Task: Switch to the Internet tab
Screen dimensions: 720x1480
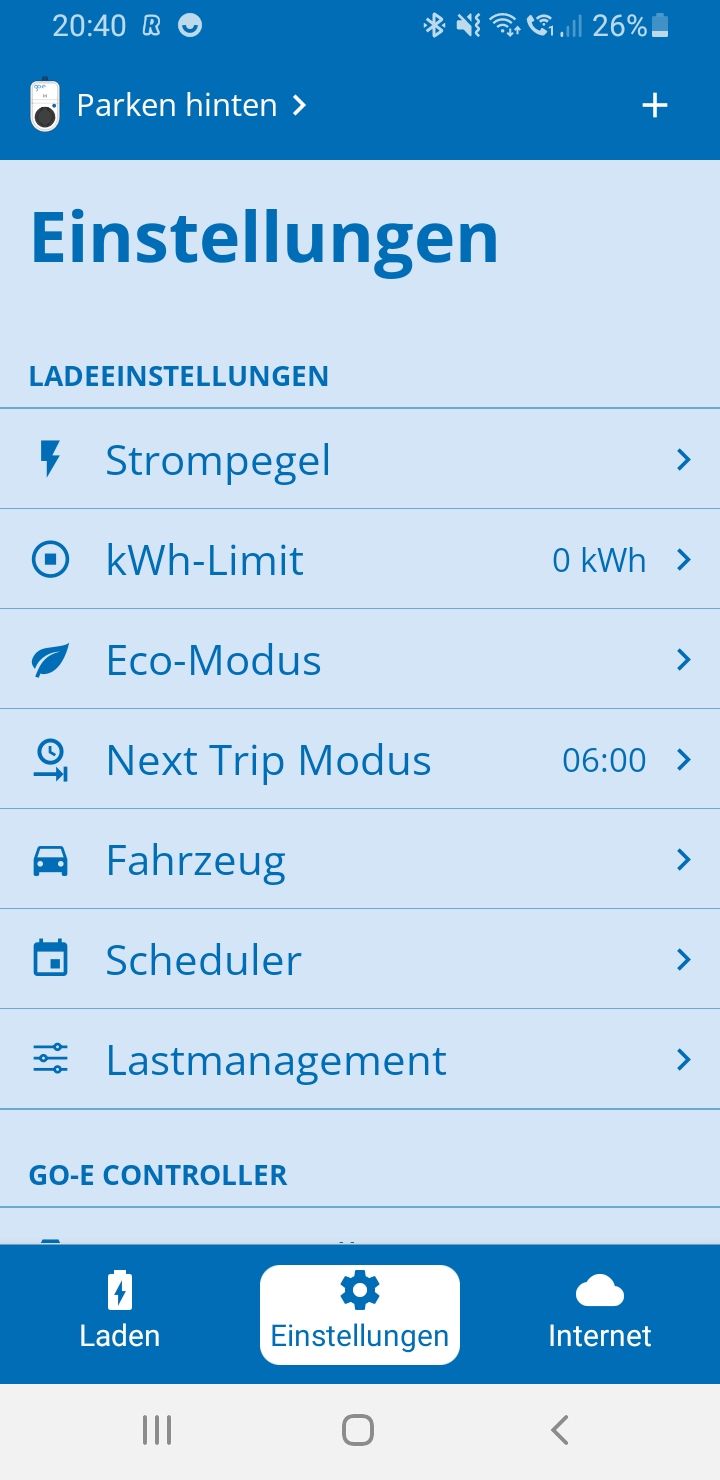Action: pos(600,1314)
